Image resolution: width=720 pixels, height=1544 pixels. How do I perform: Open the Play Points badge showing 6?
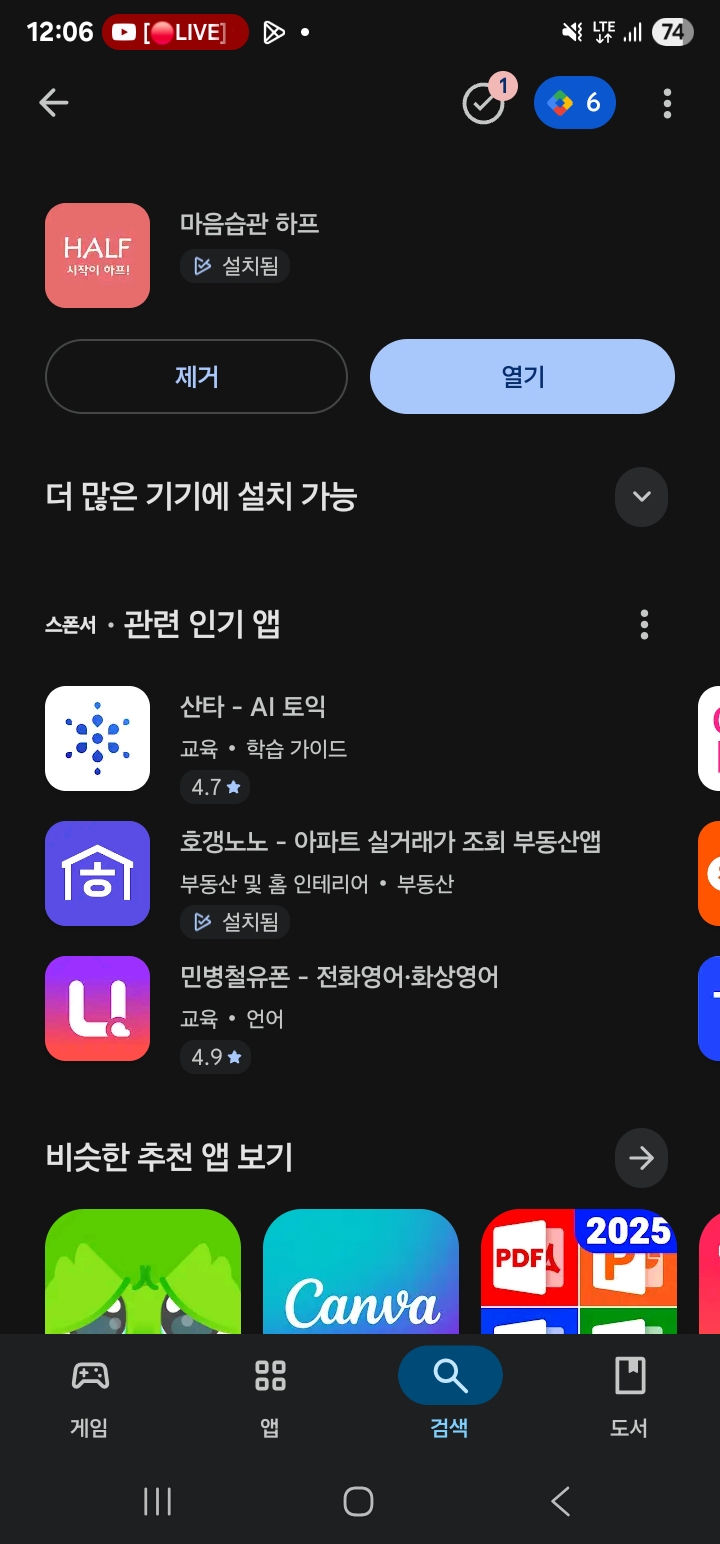574,103
